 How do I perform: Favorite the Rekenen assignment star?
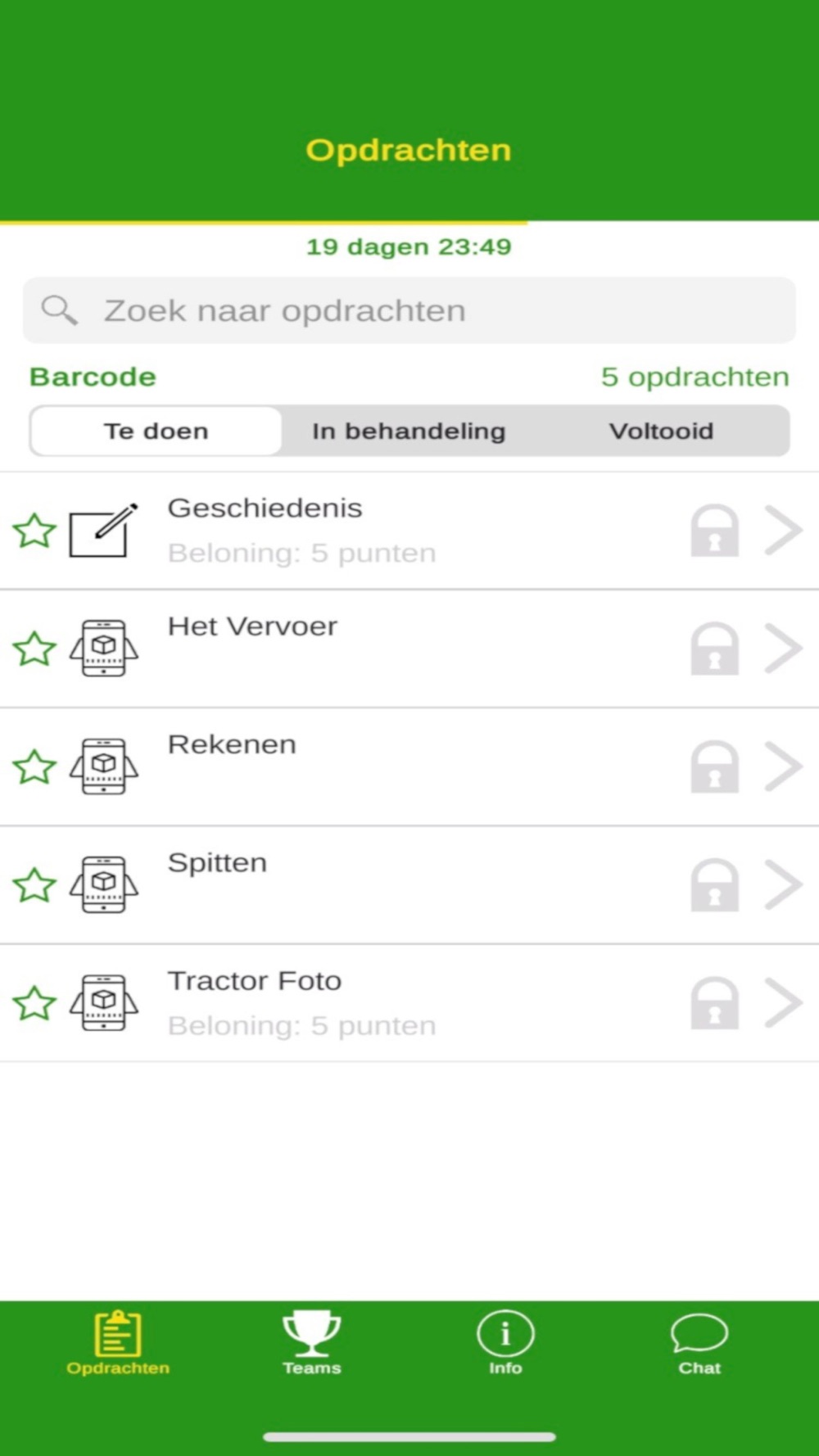pos(34,766)
